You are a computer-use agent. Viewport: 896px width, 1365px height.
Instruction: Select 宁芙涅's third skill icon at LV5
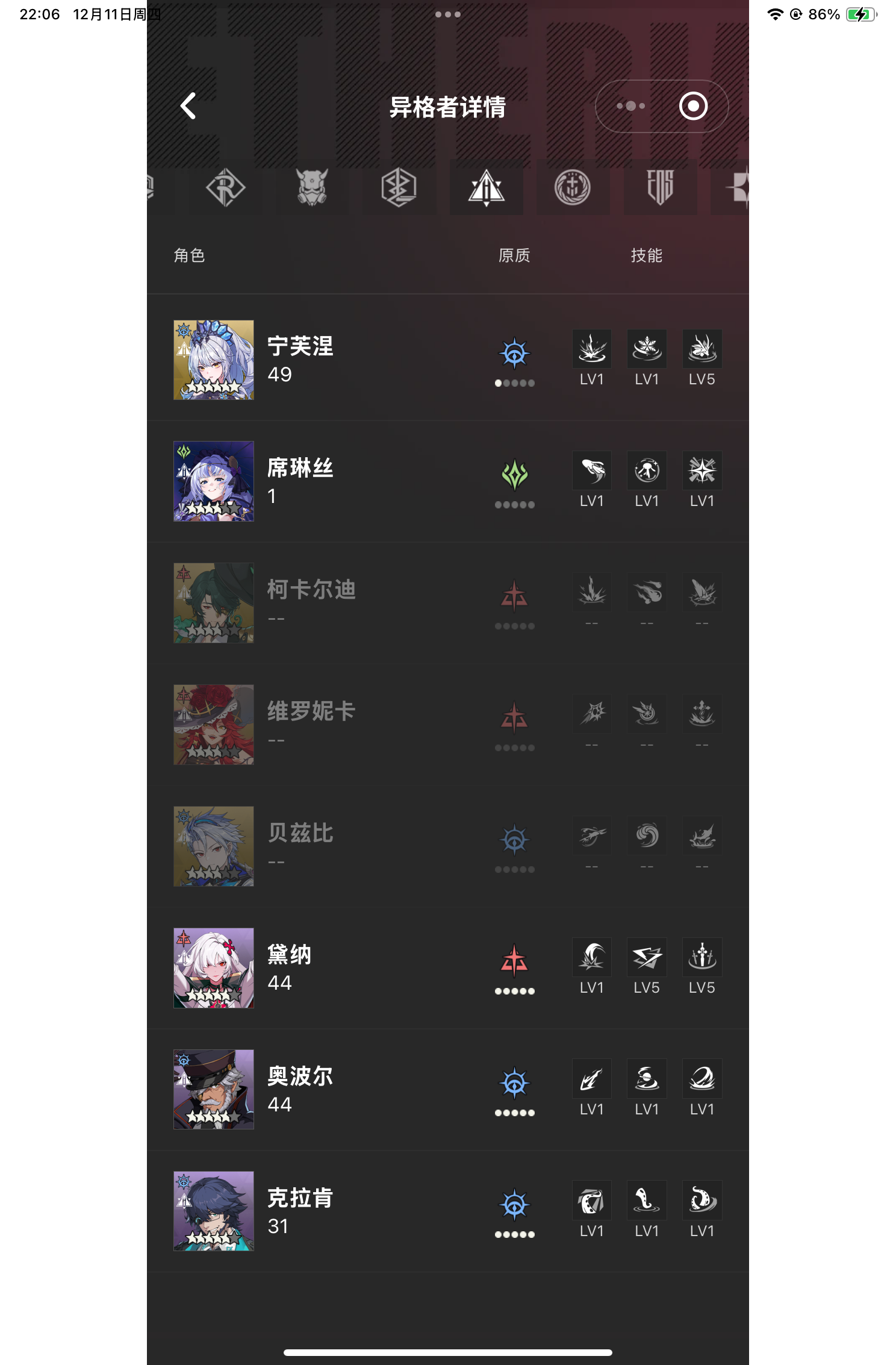tap(702, 348)
